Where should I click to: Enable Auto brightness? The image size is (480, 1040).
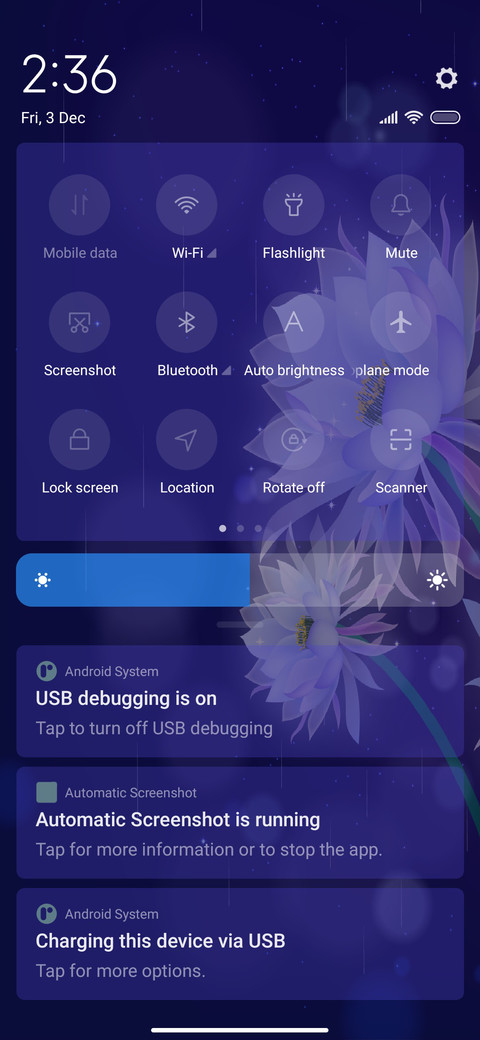[x=294, y=322]
